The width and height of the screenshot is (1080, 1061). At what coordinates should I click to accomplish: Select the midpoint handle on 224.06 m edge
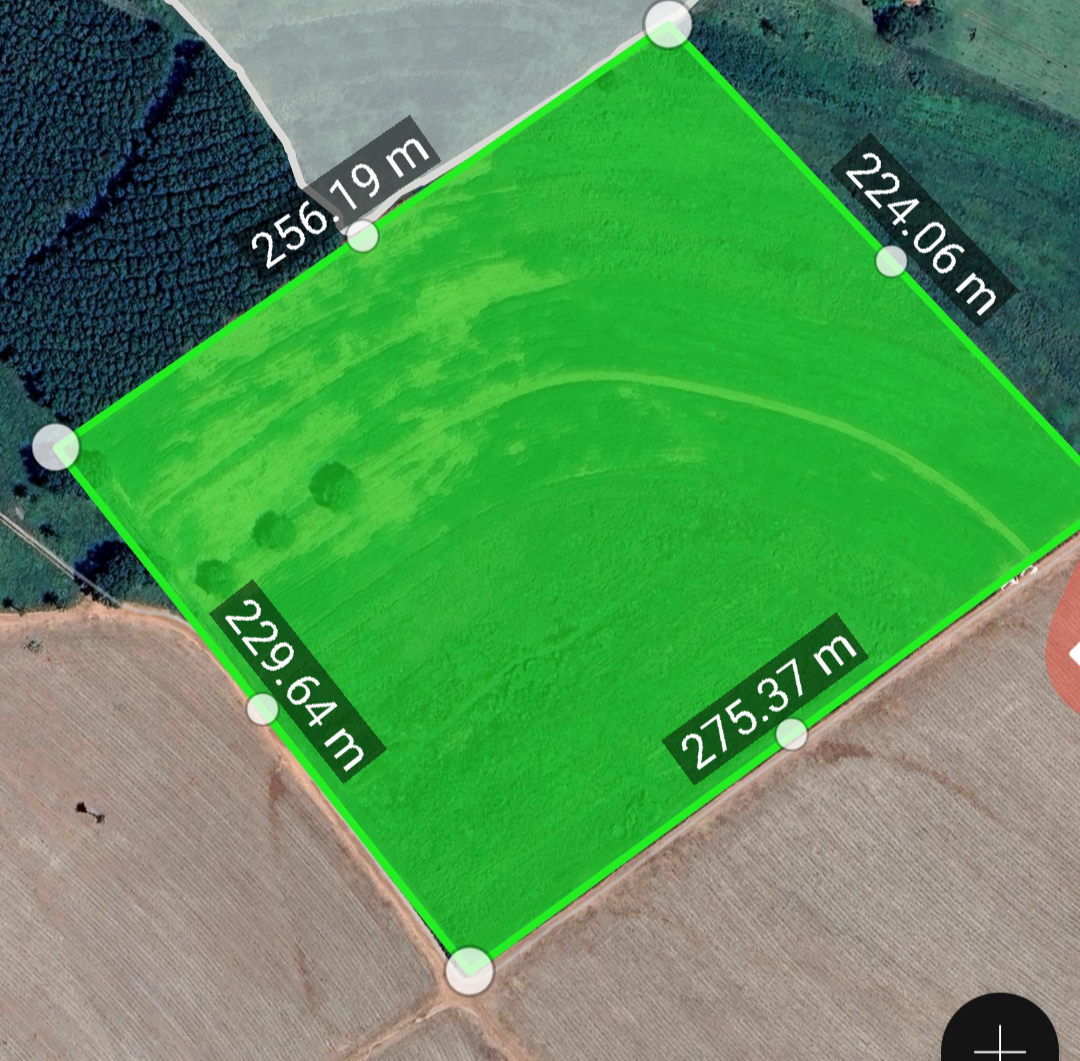891,261
